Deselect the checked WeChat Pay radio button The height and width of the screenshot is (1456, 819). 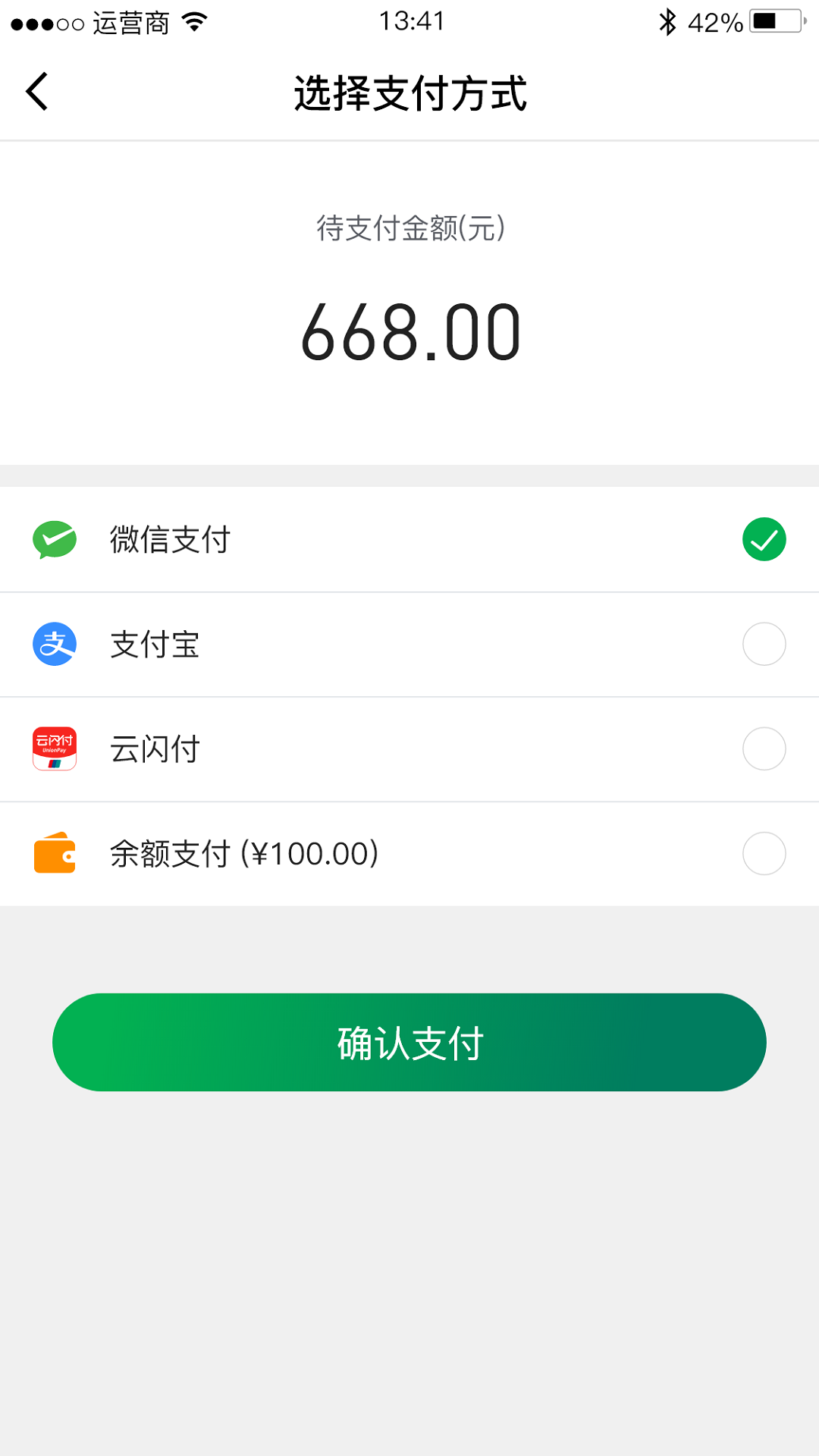[764, 539]
